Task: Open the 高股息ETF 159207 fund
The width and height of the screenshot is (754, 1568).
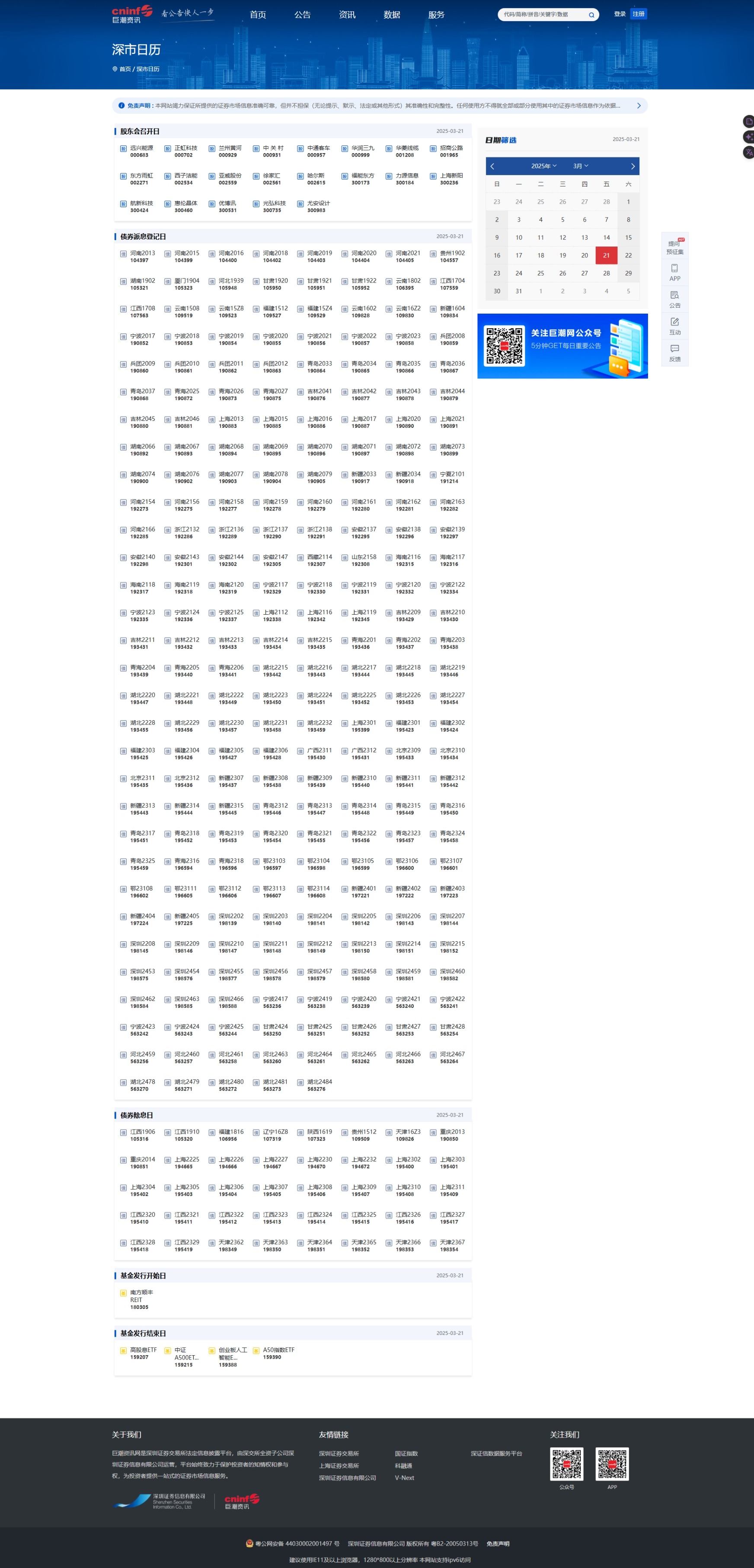Action: pyautogui.click(x=138, y=1353)
